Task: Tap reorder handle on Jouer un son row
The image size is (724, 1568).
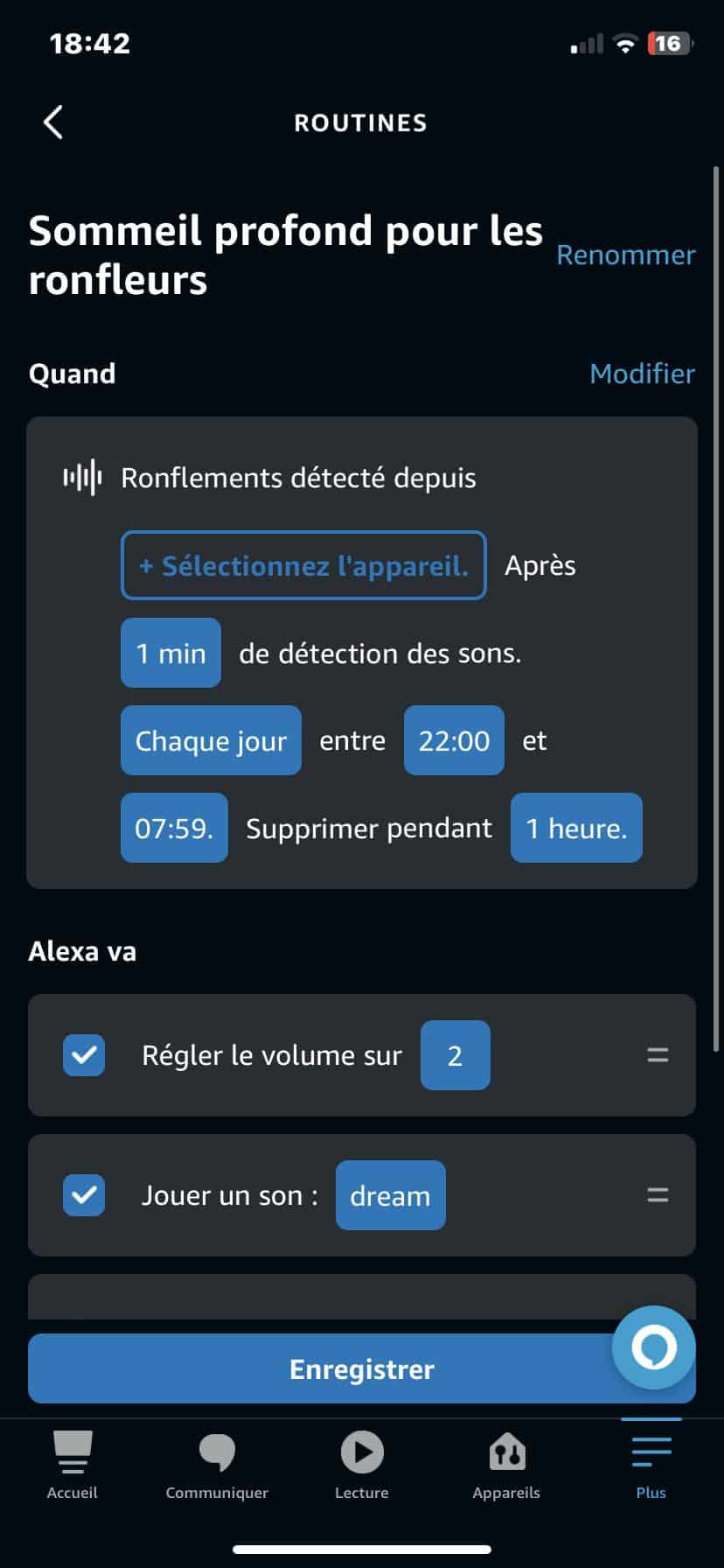Action: 658,1195
